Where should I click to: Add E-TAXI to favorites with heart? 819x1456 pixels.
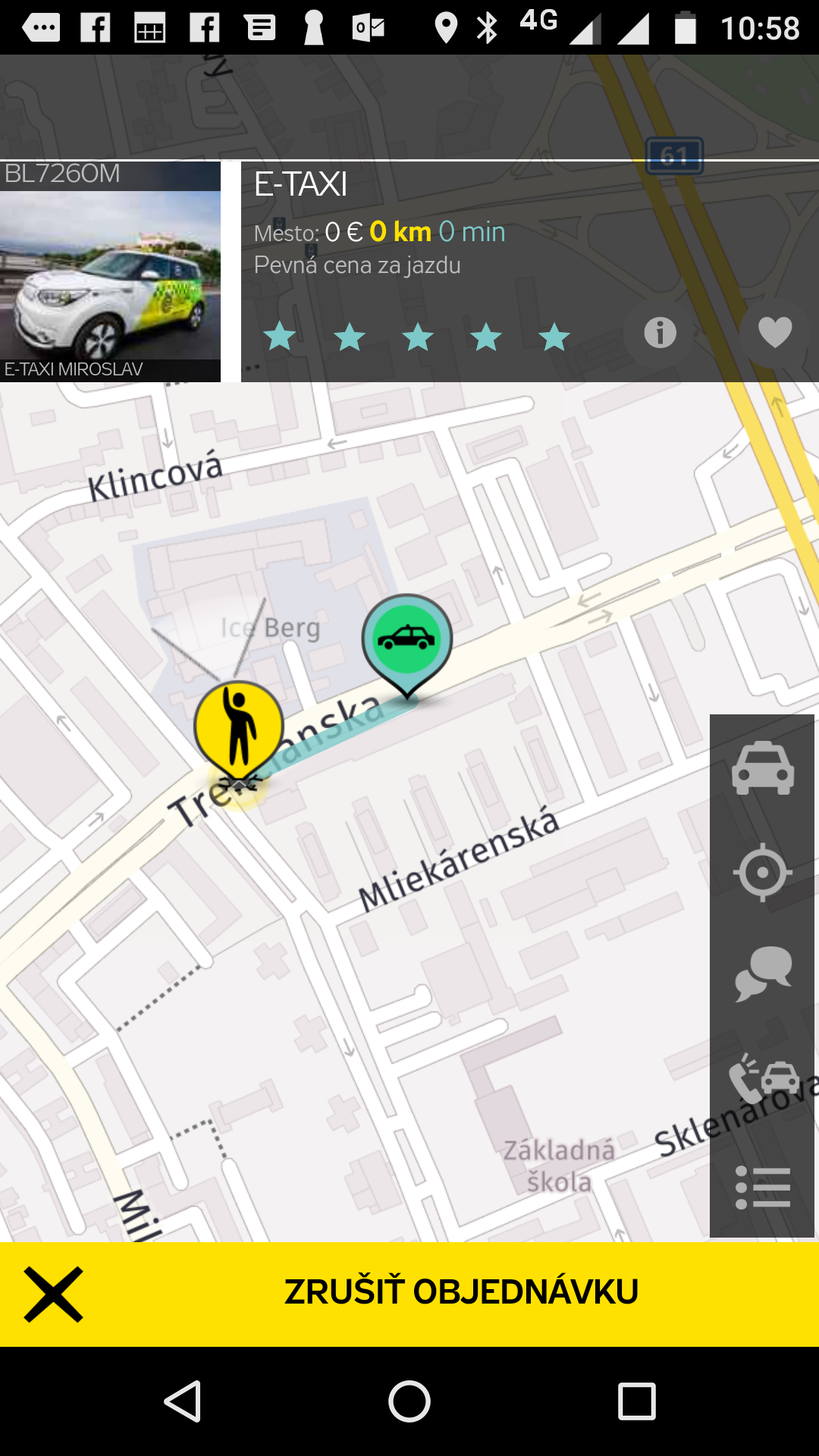point(774,333)
